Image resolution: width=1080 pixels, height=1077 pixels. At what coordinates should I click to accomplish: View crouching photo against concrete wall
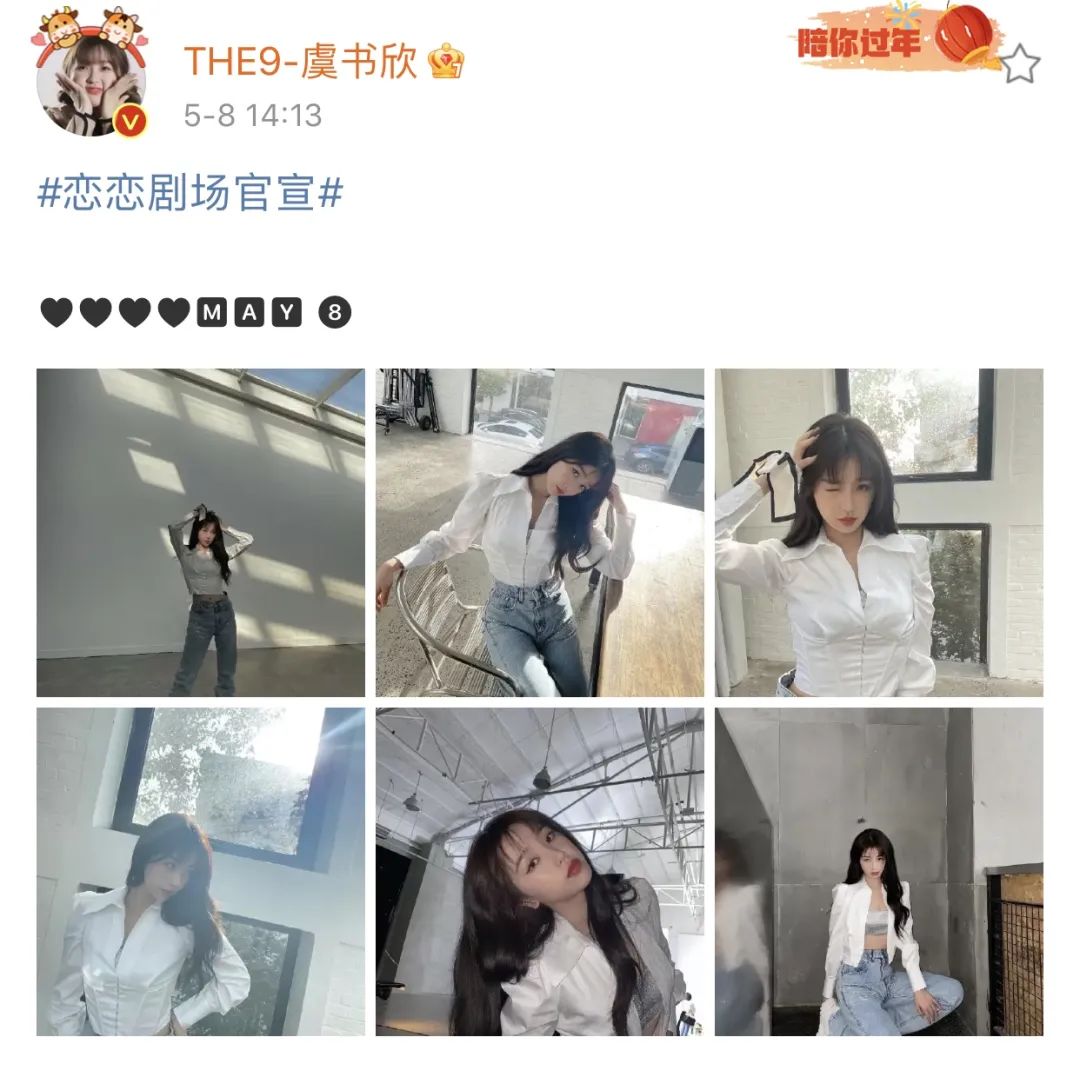click(878, 871)
